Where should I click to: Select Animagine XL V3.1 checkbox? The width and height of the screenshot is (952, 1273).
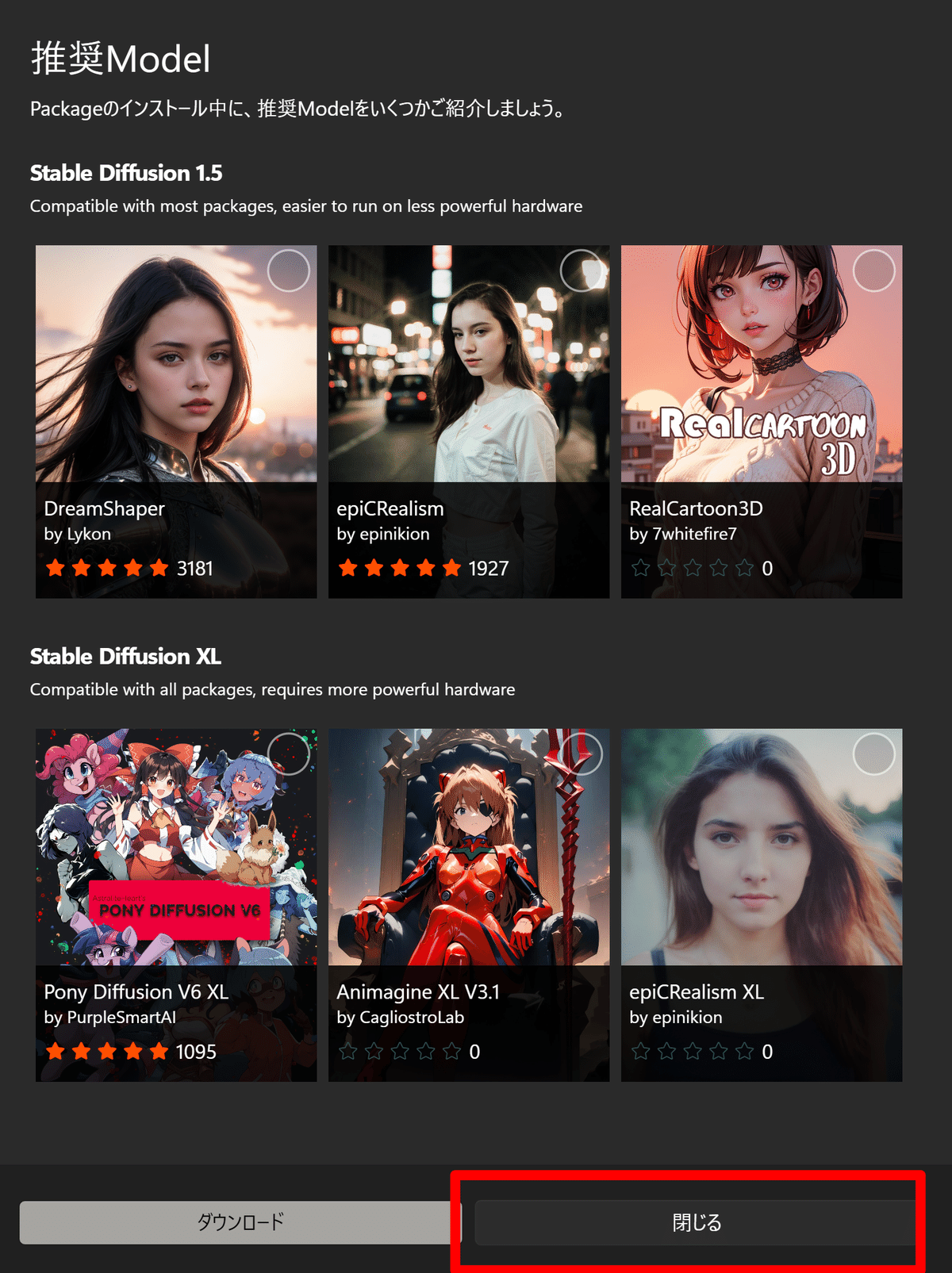tap(581, 753)
